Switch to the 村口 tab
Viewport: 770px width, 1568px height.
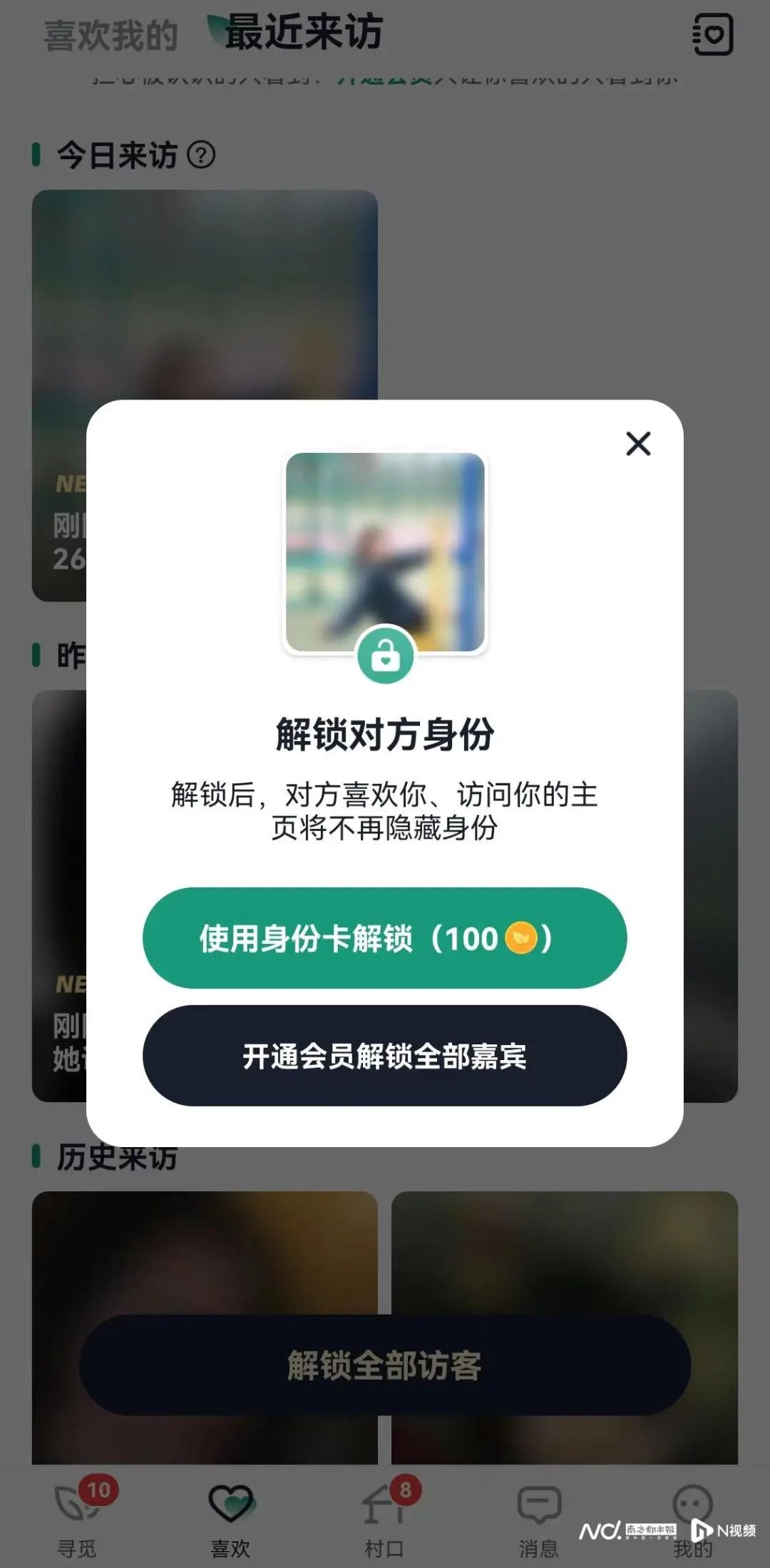point(384,1516)
